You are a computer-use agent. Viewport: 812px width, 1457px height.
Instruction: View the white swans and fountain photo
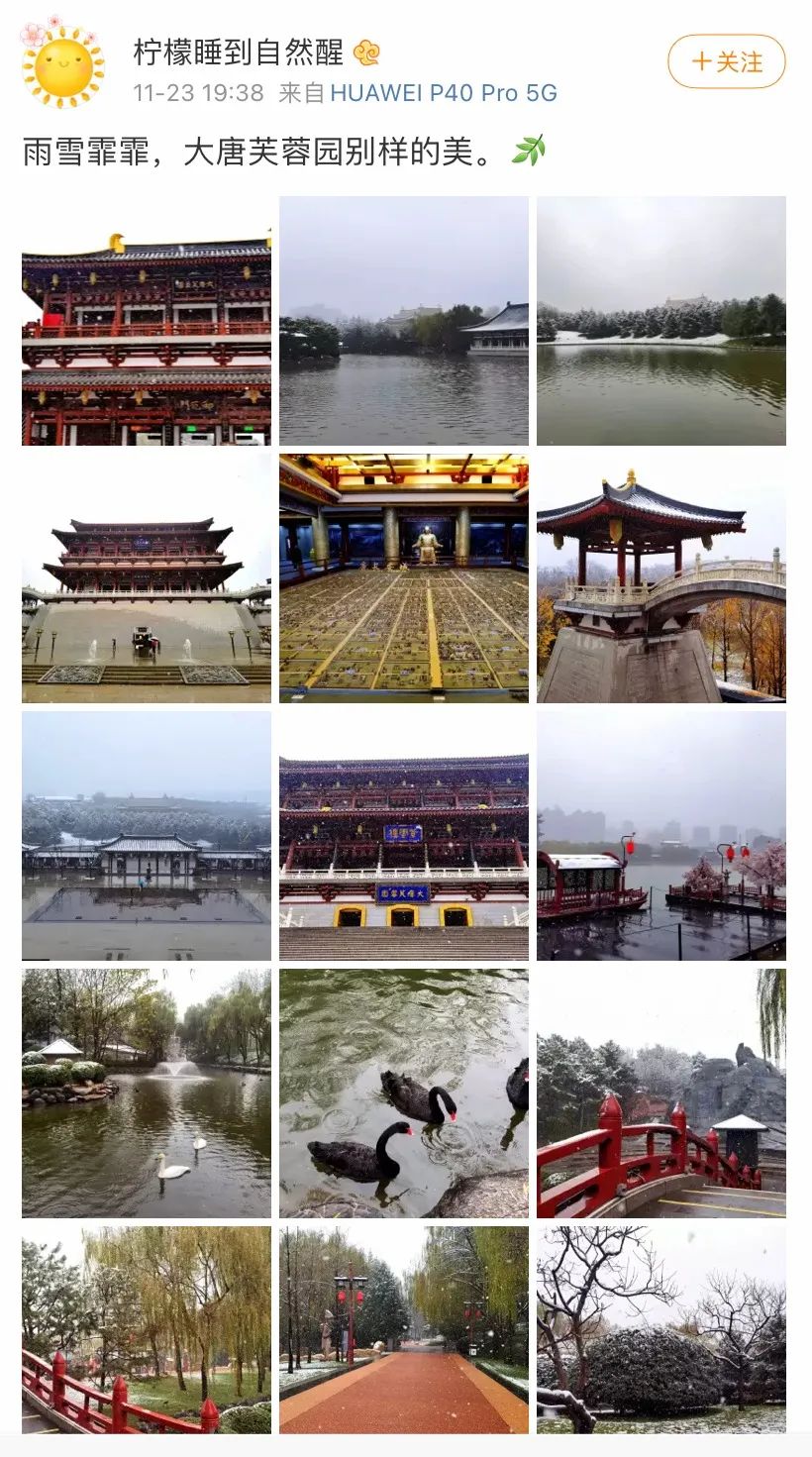click(x=147, y=1093)
